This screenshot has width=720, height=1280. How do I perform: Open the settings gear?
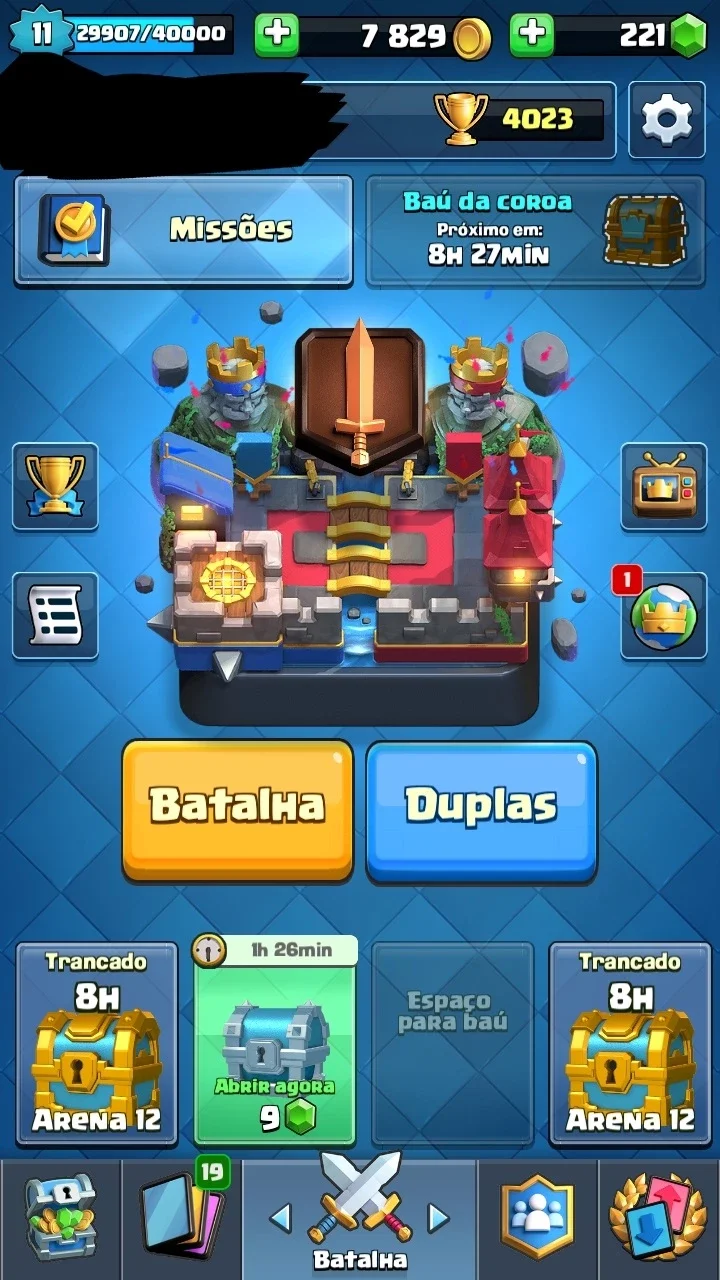[666, 120]
